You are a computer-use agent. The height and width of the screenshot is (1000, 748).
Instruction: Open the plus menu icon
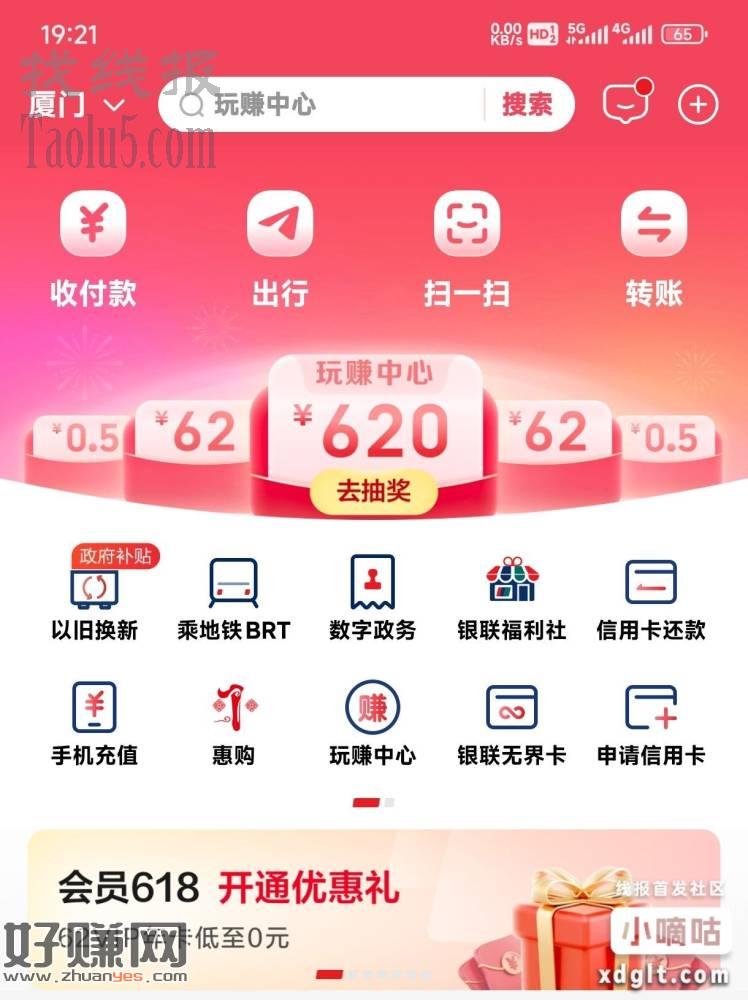(698, 104)
